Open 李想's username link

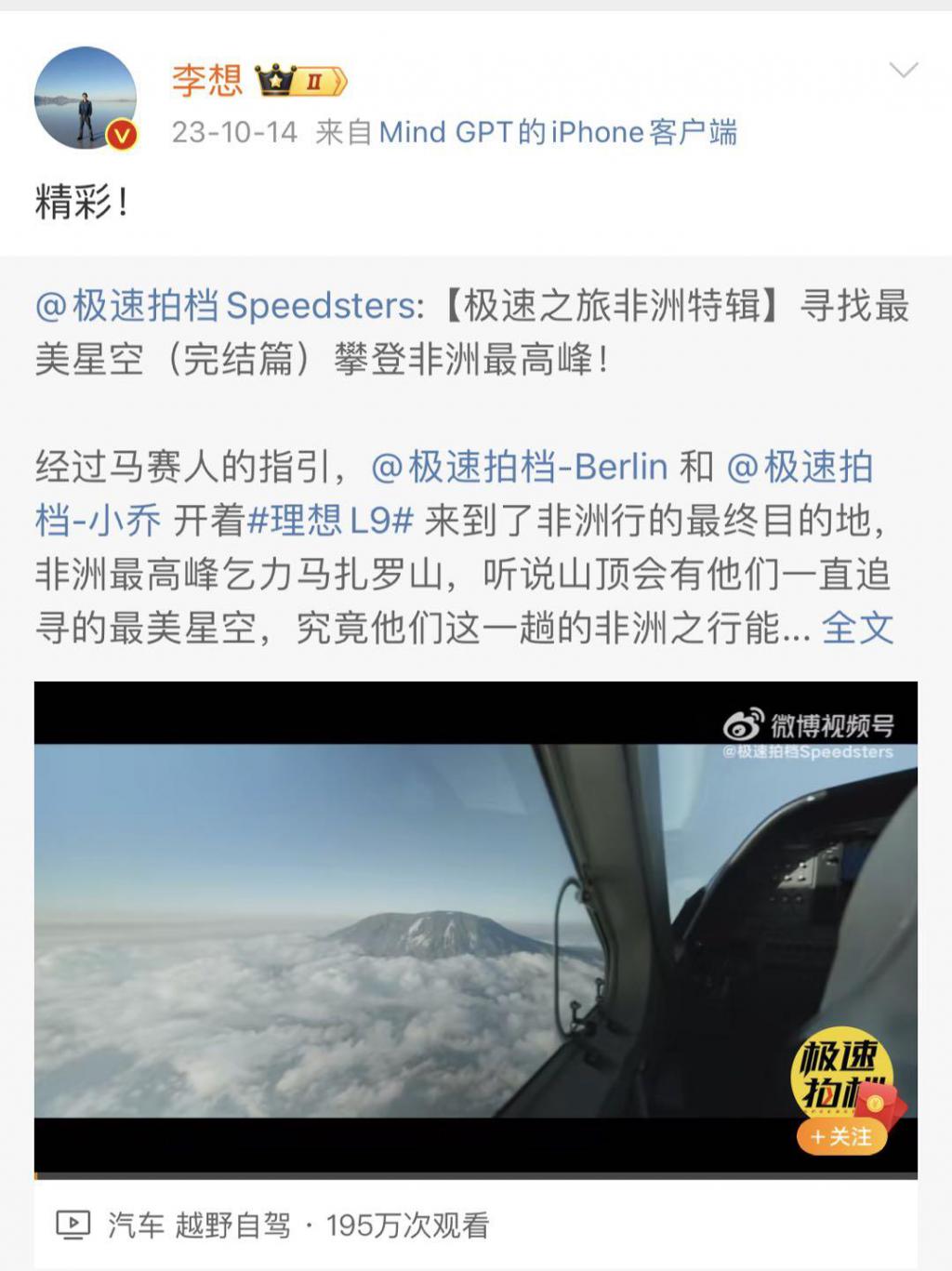[x=206, y=81]
